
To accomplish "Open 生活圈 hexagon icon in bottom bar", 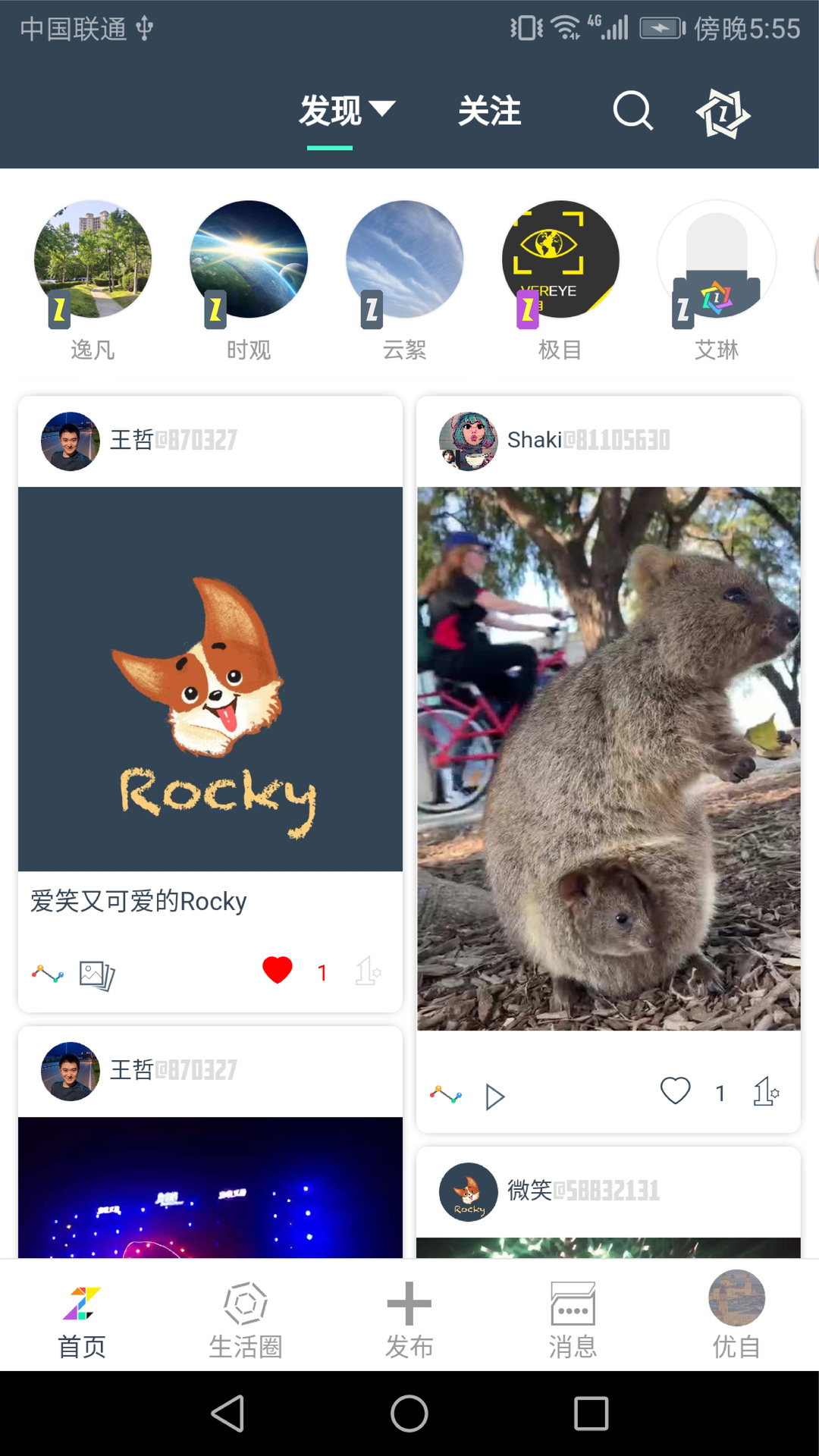I will coord(245,1317).
